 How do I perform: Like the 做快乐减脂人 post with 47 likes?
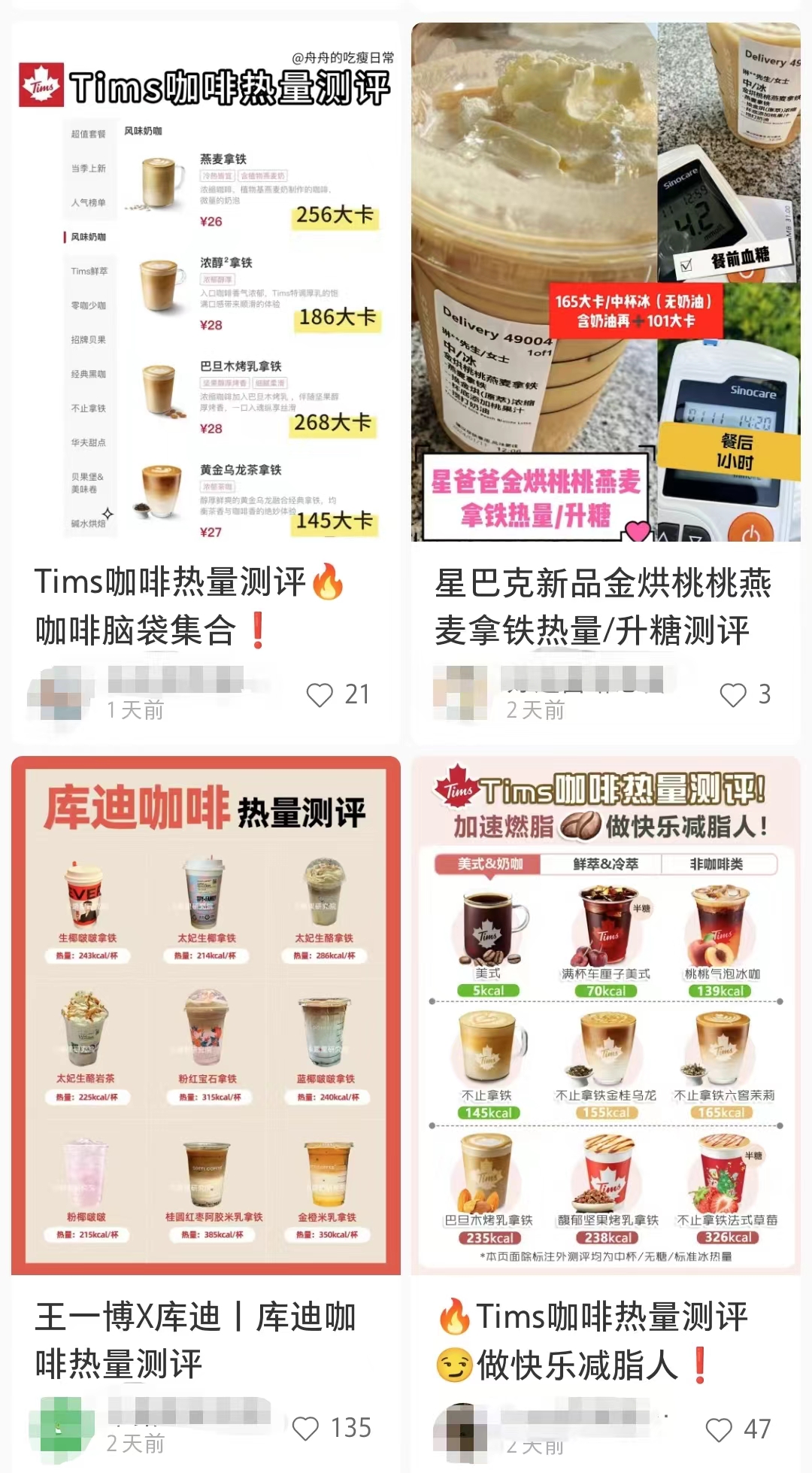[719, 1429]
